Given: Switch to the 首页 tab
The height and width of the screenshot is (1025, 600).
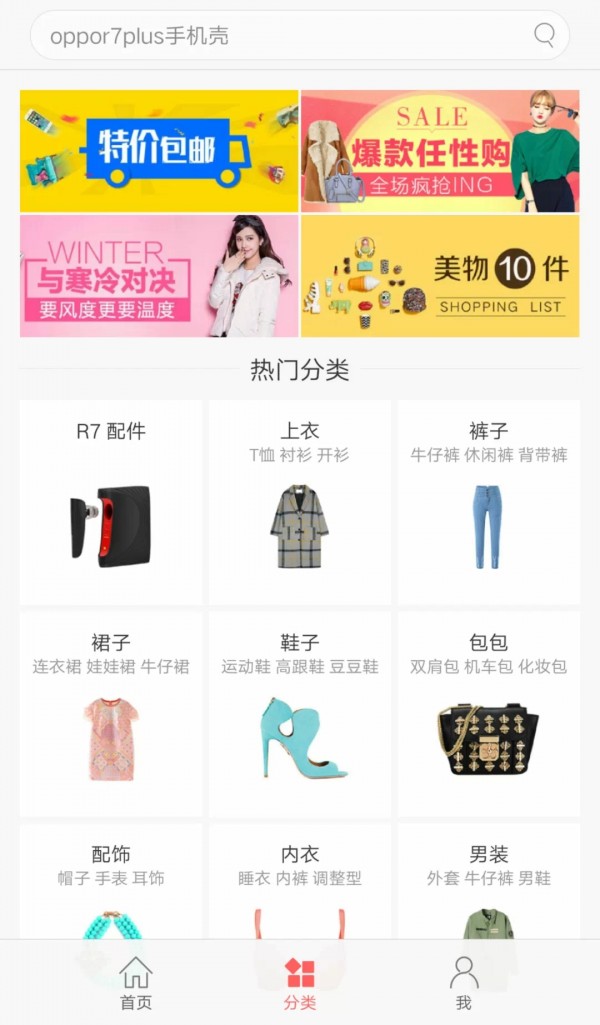Looking at the screenshot, I should coord(136,983).
